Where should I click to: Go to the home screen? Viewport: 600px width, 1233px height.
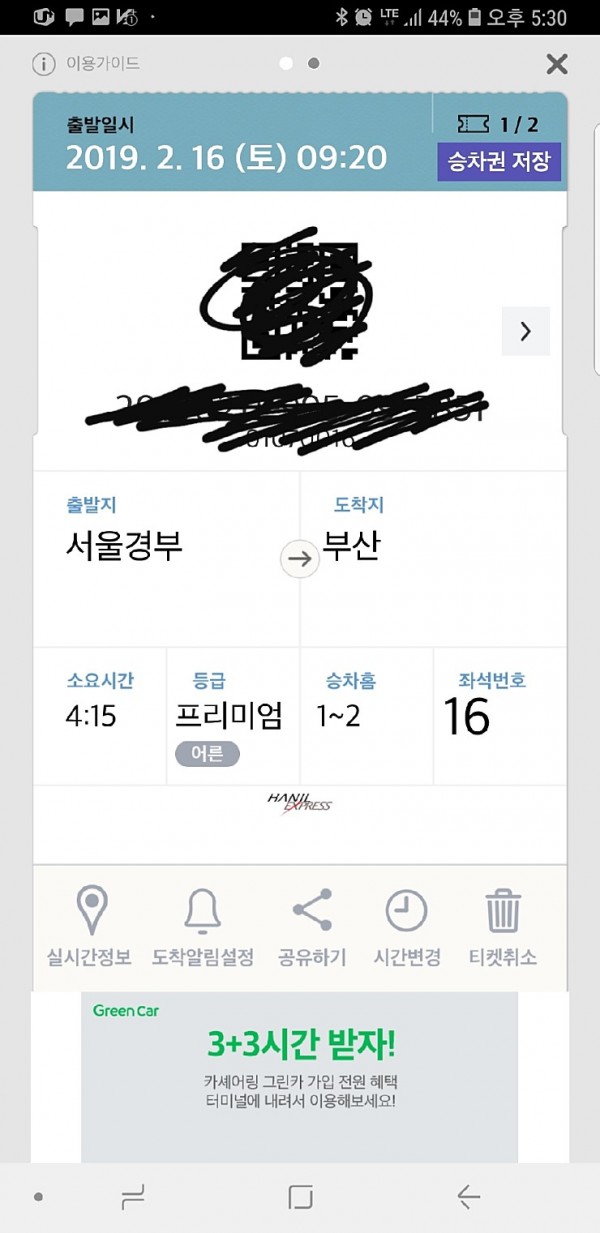pos(300,1196)
